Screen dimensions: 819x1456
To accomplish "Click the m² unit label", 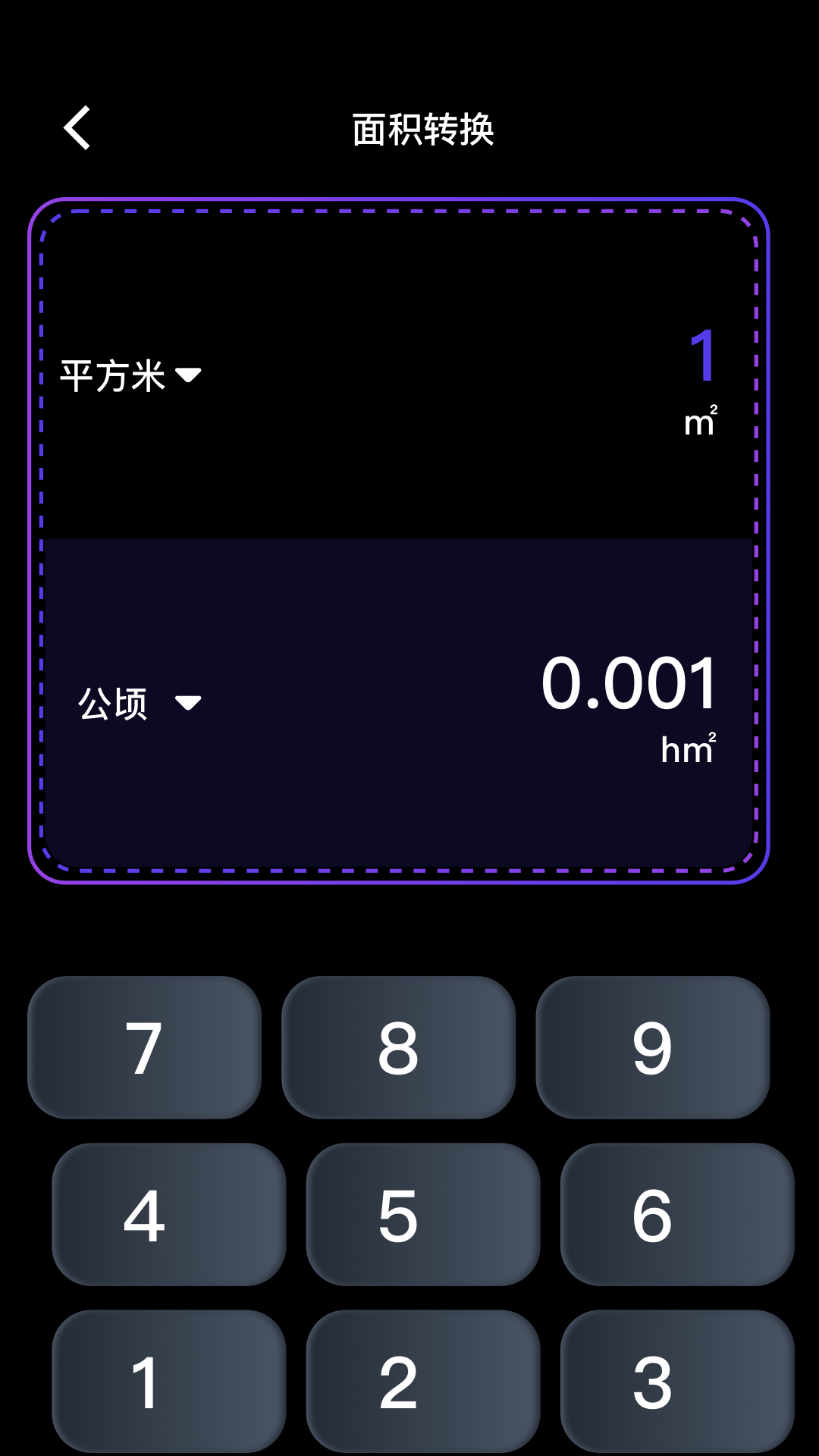I will point(700,422).
